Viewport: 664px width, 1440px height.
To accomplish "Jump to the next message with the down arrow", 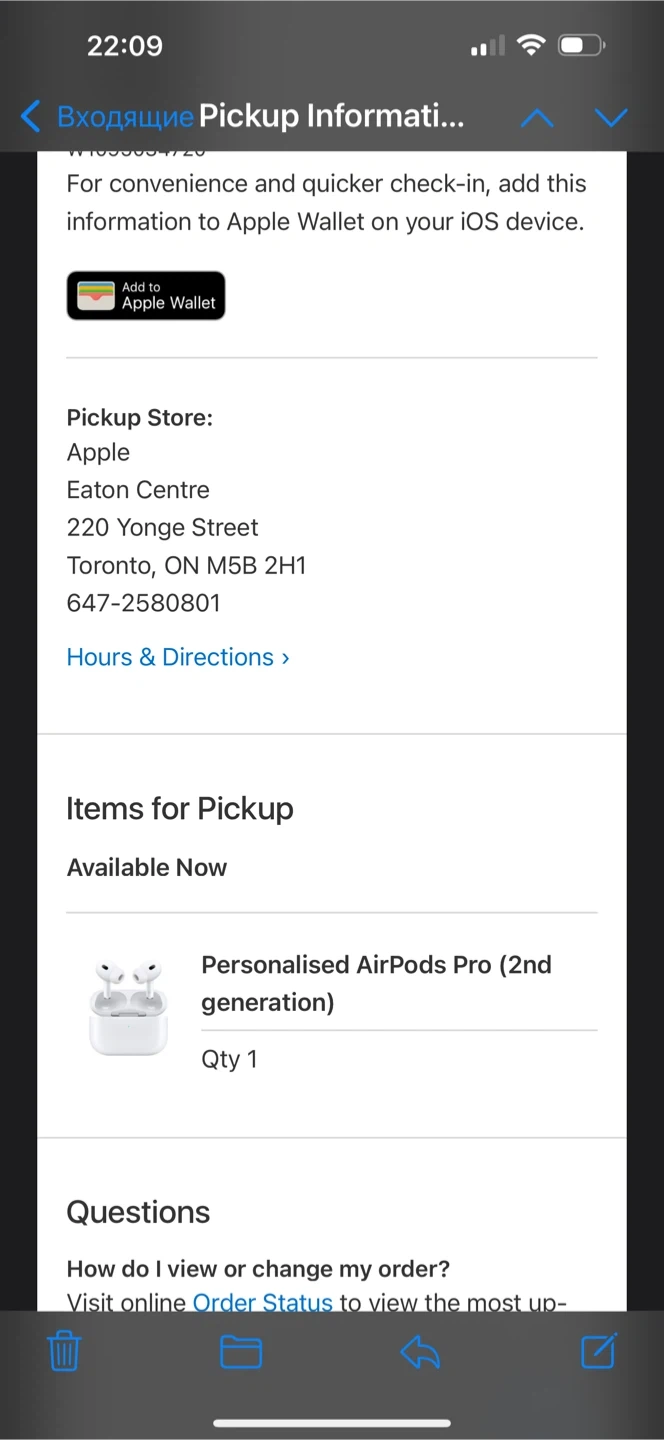I will (x=610, y=118).
